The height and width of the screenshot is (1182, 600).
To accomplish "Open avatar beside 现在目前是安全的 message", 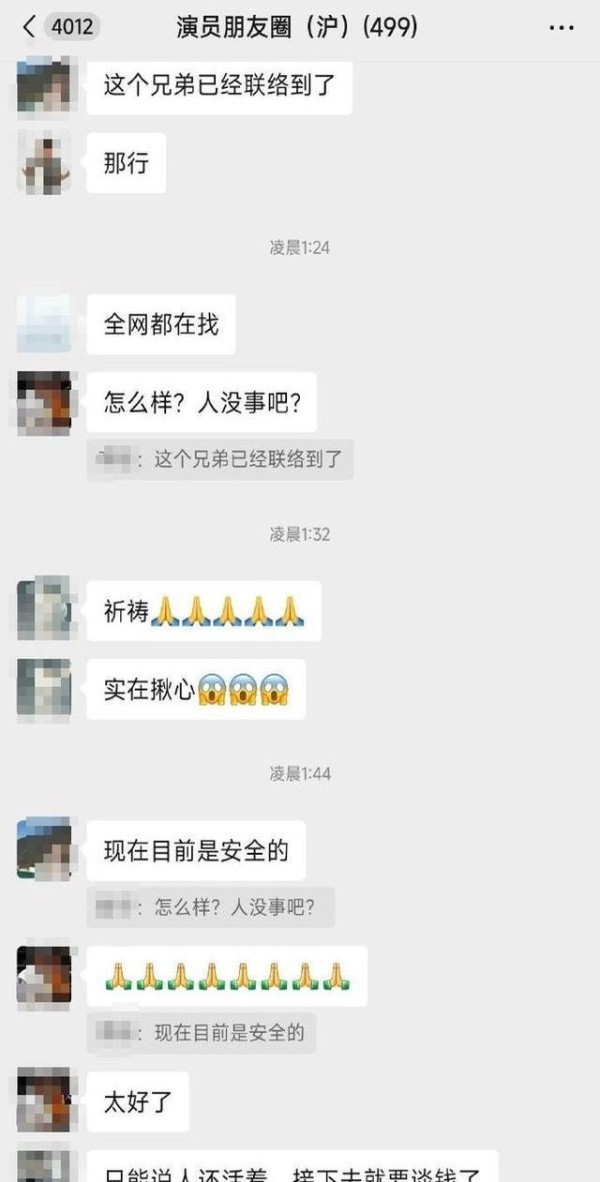I will tap(44, 850).
